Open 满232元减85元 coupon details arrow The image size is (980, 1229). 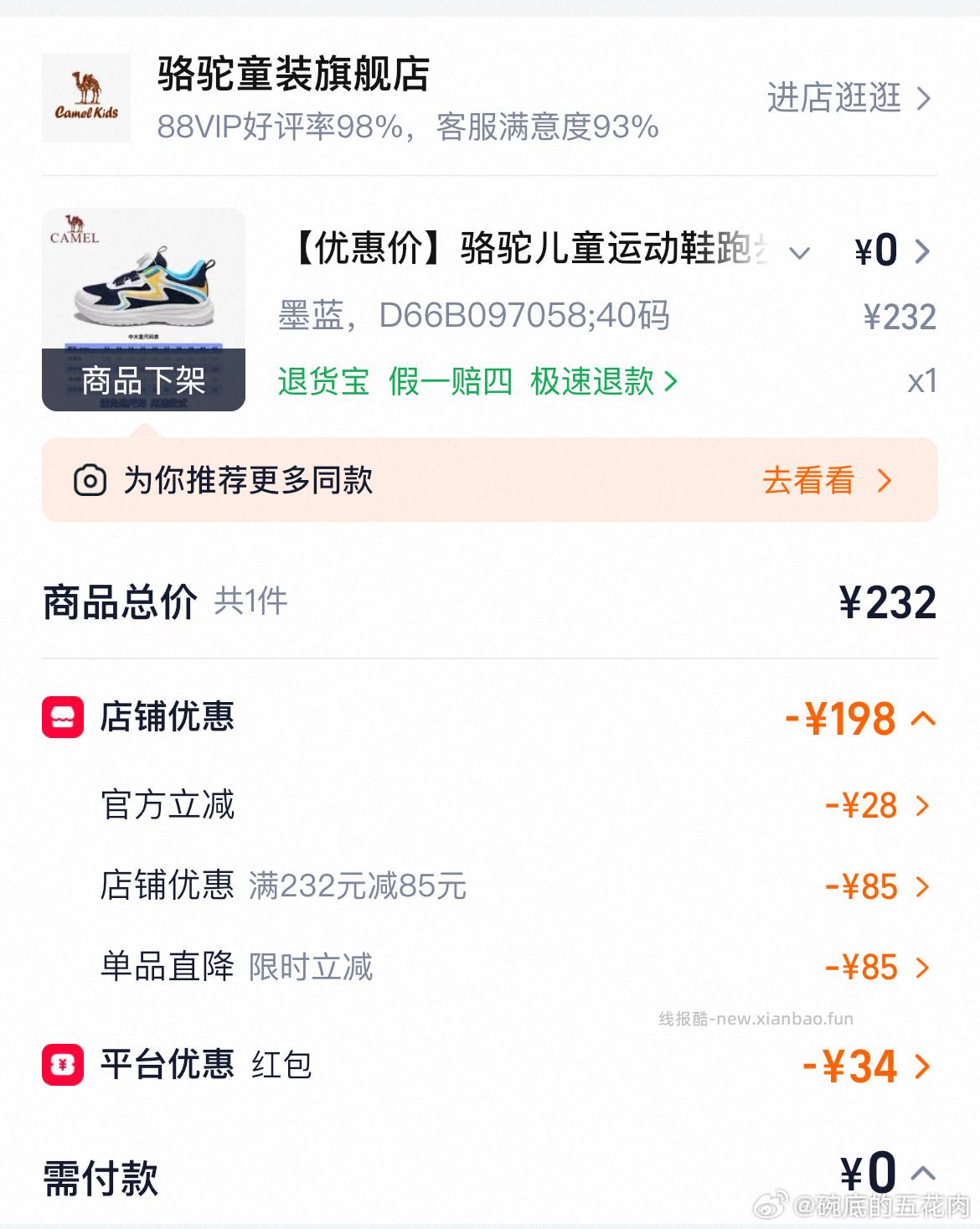(923, 887)
